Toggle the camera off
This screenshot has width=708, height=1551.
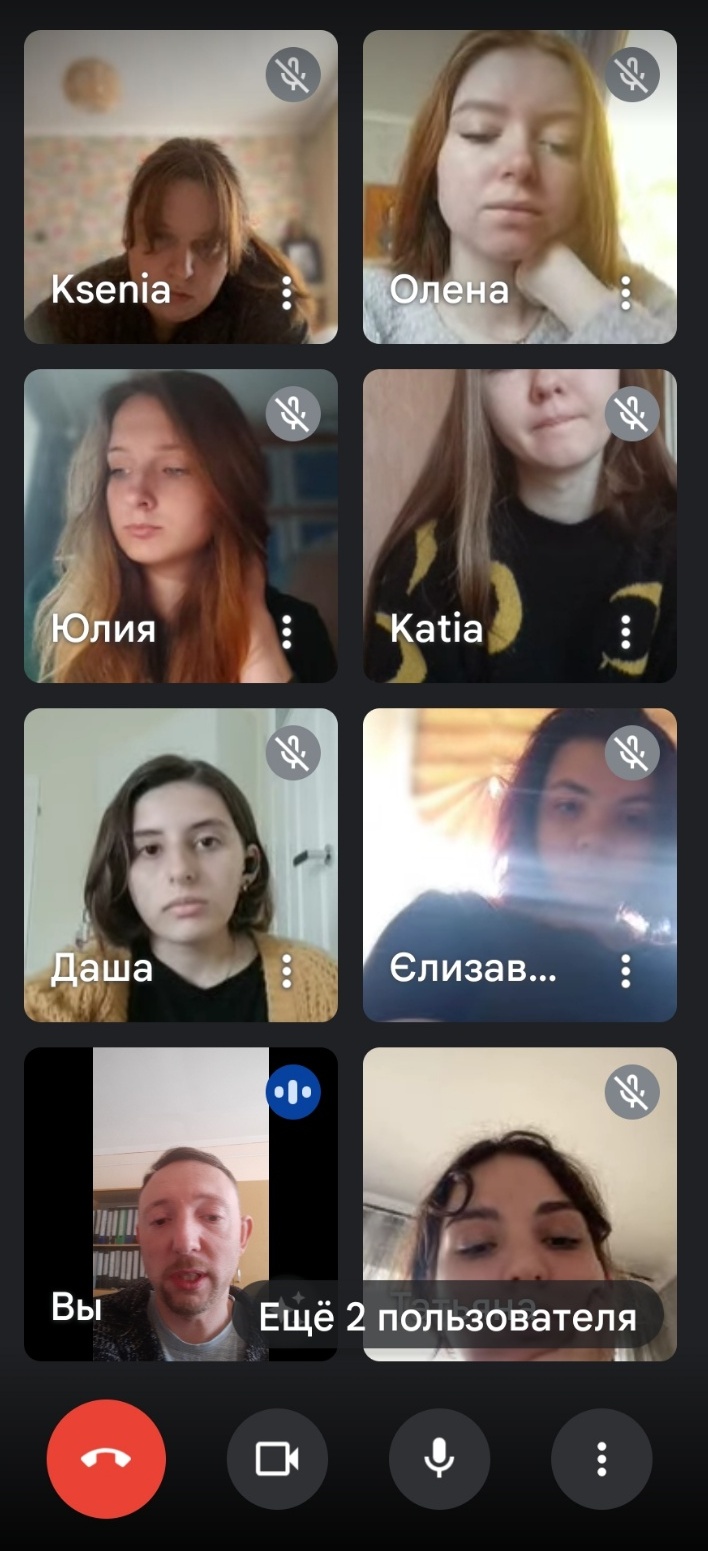coord(277,1459)
